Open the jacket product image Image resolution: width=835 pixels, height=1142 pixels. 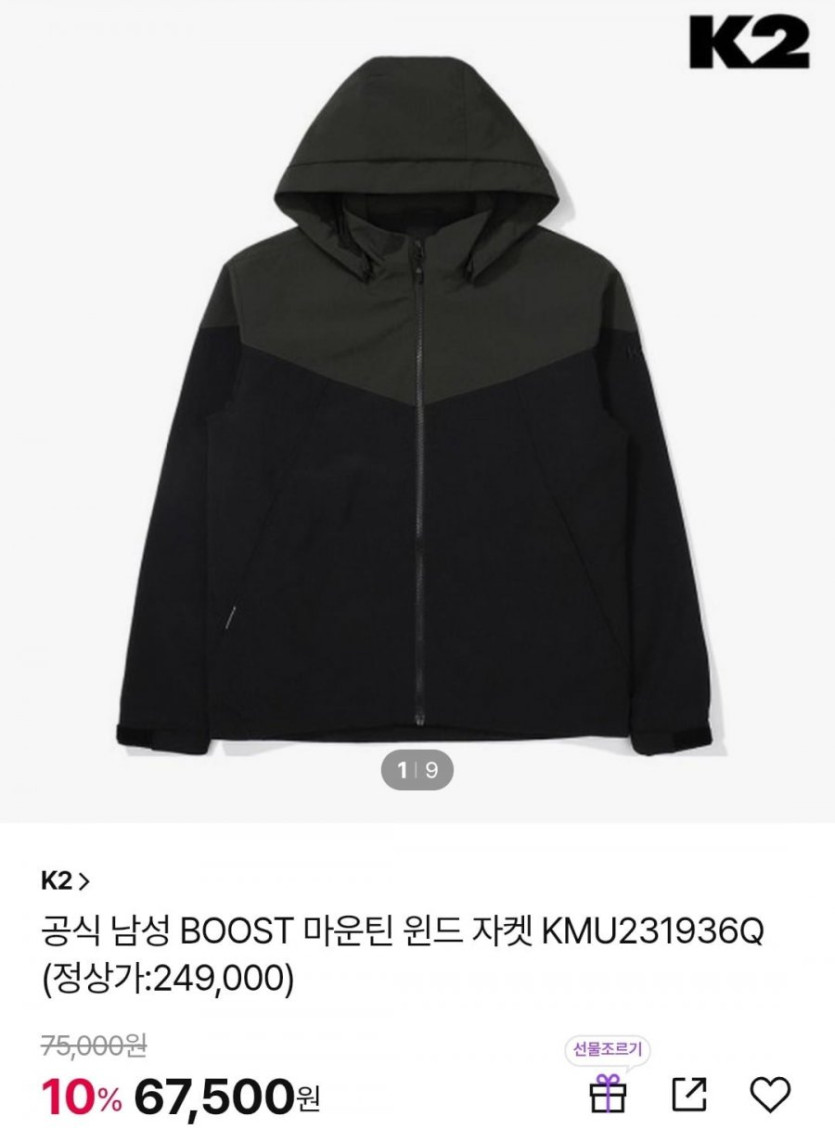pos(415,410)
